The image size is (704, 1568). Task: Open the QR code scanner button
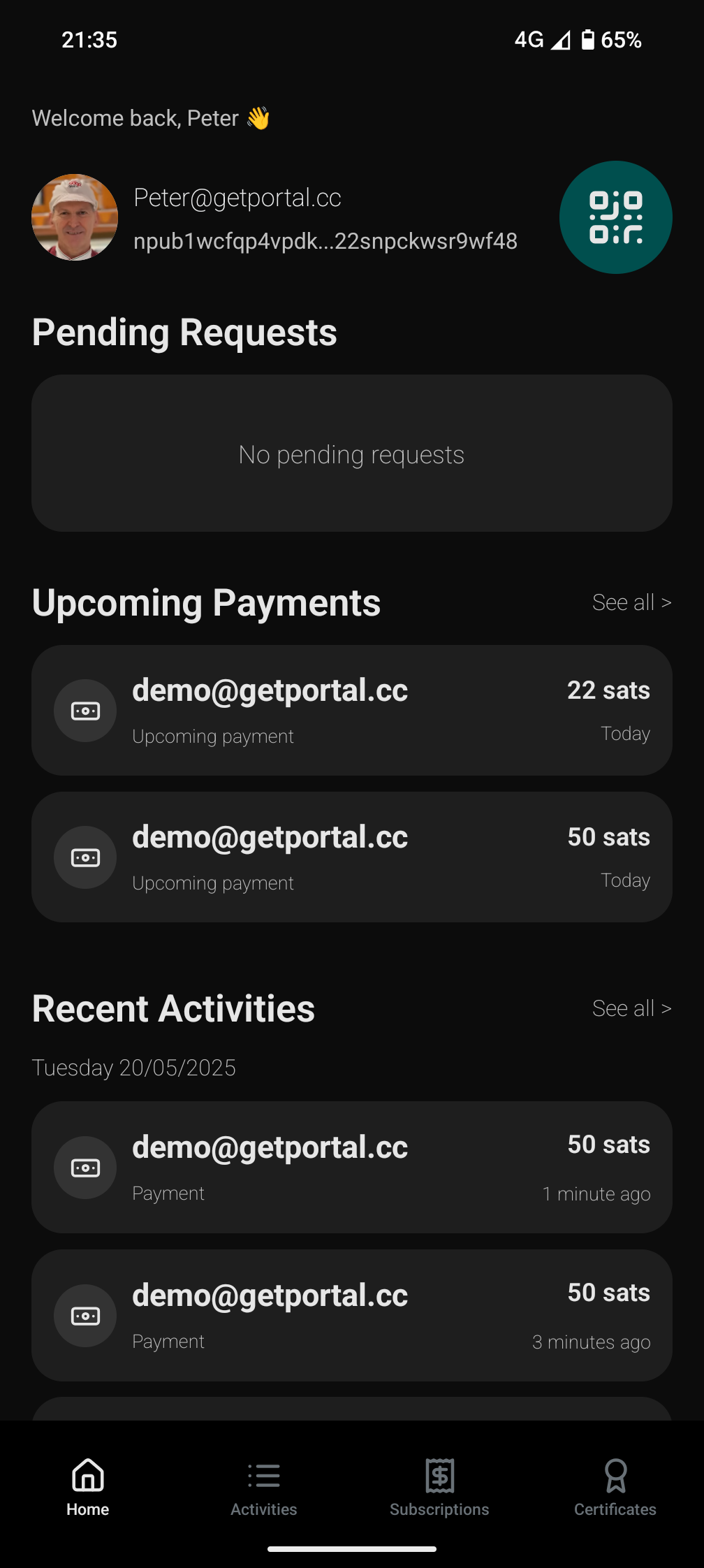[615, 217]
